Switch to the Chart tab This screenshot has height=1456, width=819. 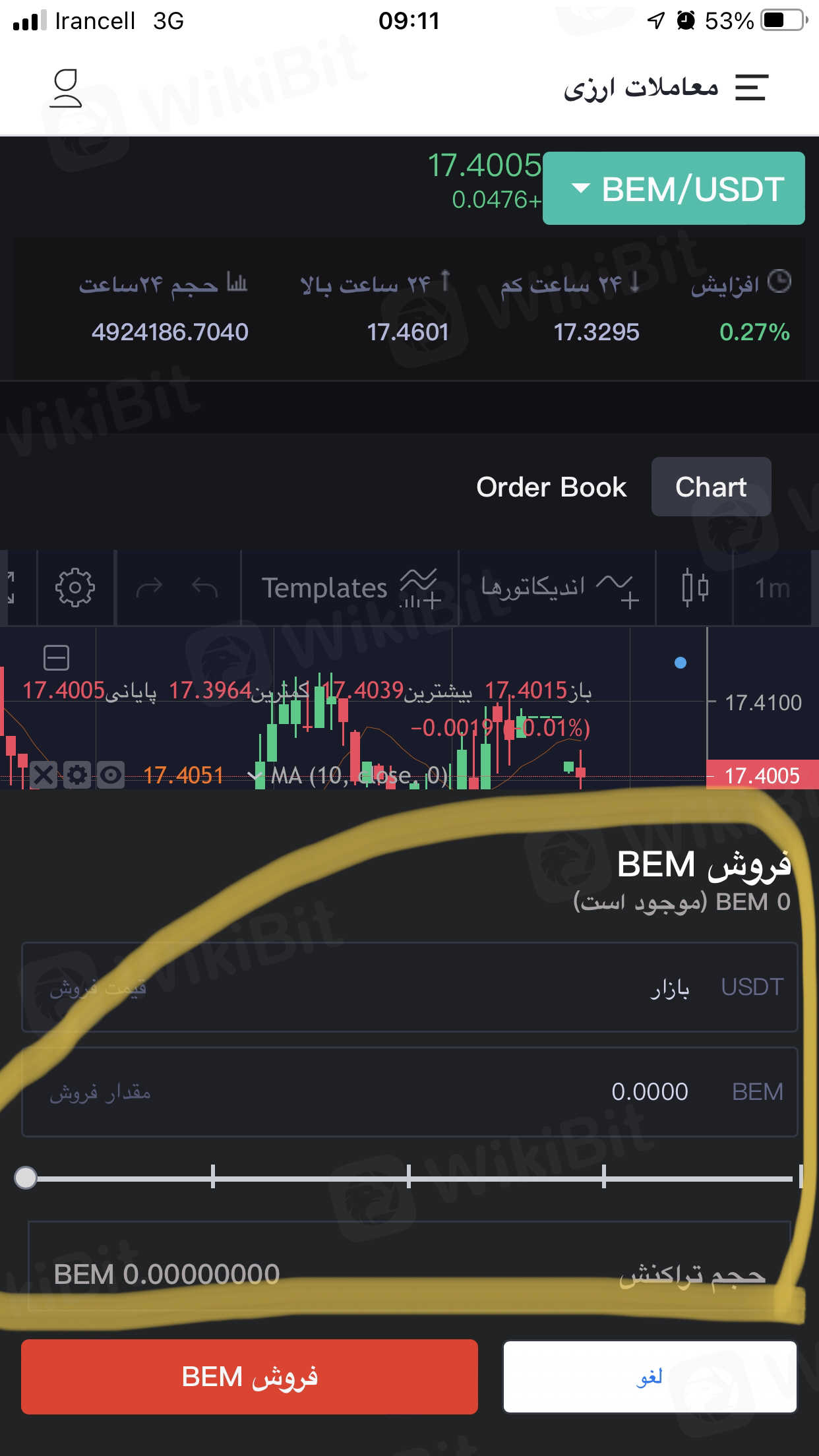tap(711, 487)
